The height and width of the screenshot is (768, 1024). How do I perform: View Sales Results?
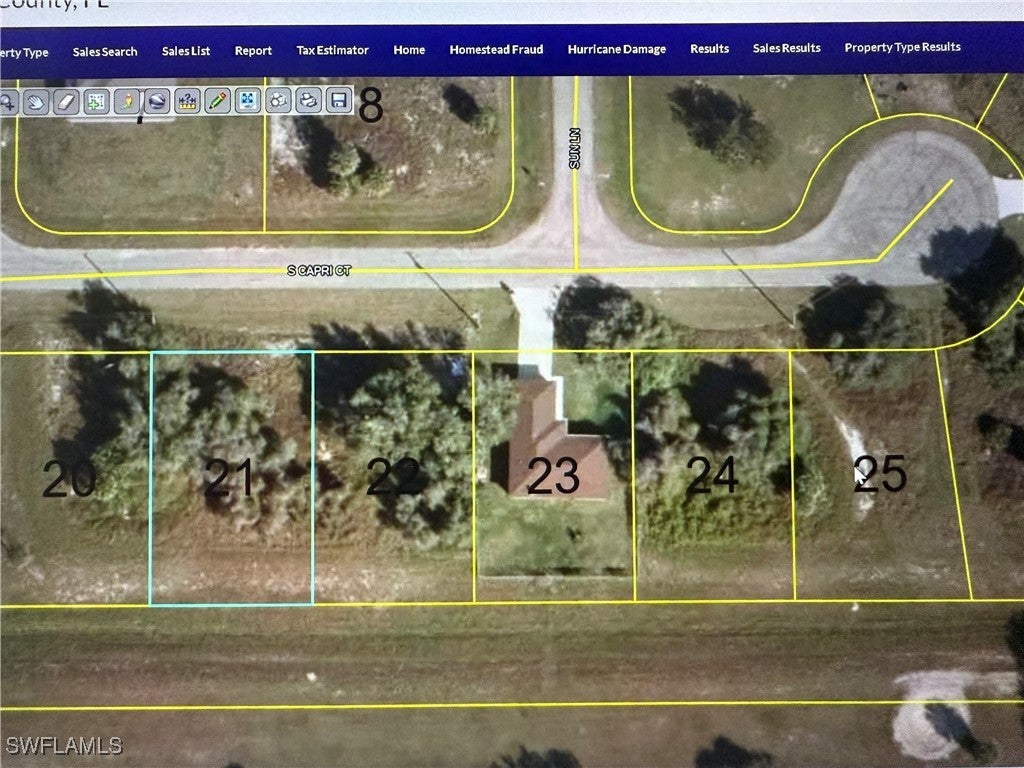click(786, 48)
